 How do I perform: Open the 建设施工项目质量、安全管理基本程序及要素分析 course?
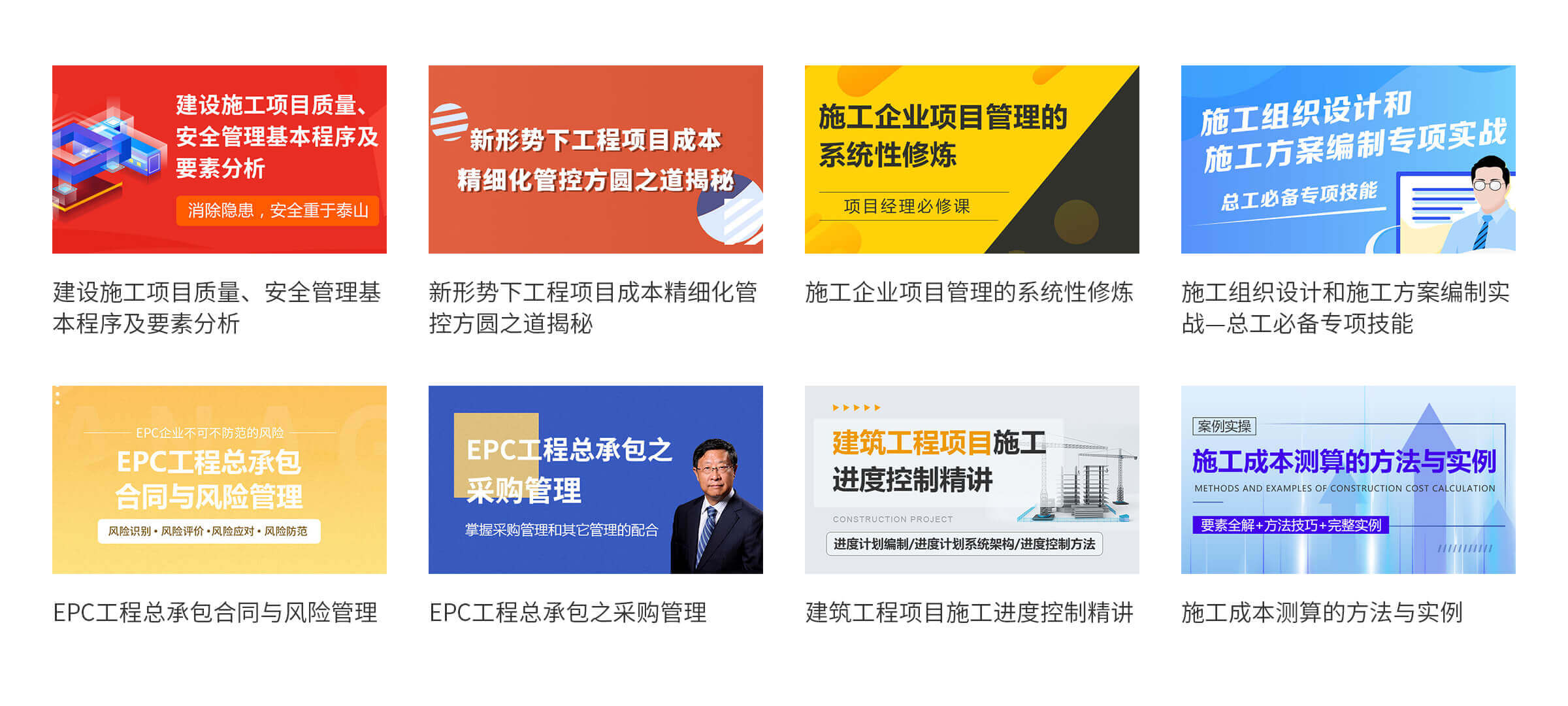pos(220,160)
